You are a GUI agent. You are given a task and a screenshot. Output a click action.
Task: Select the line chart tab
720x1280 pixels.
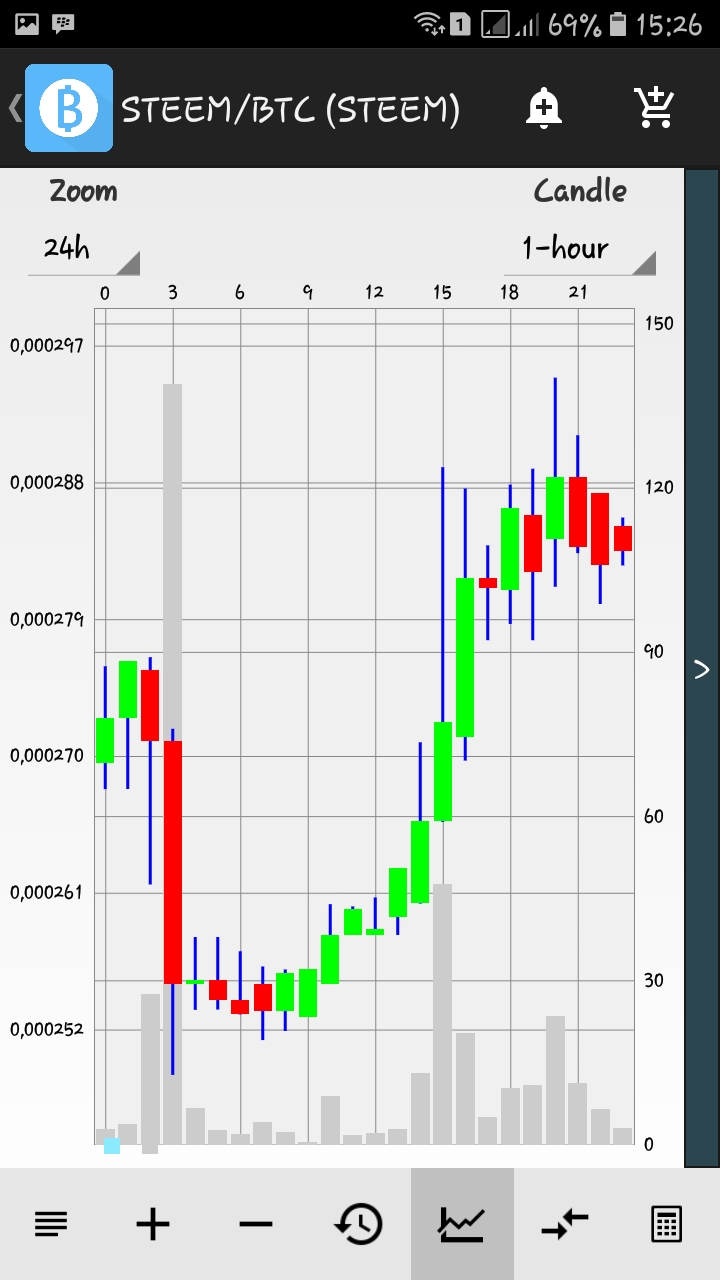pos(462,1223)
